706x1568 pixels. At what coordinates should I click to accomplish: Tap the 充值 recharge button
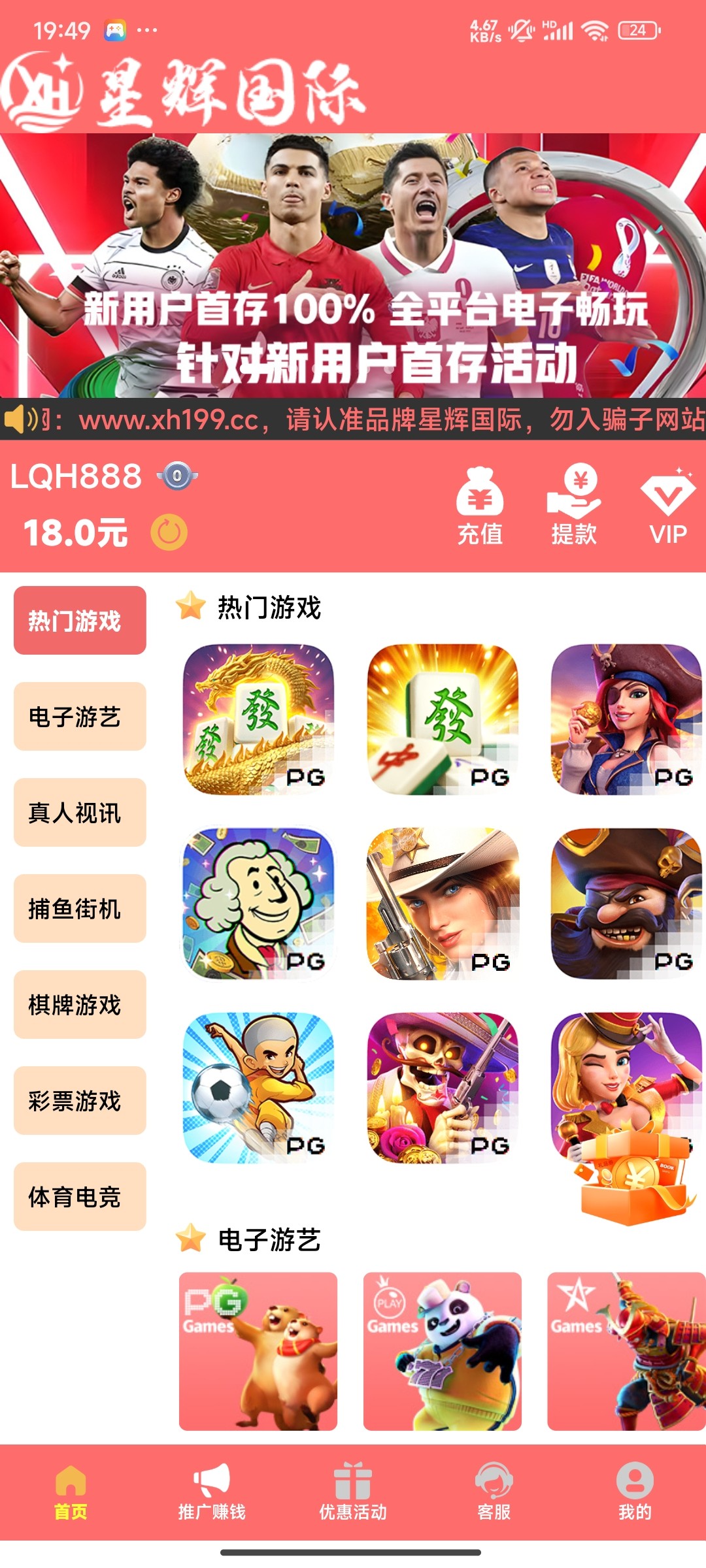[x=480, y=506]
